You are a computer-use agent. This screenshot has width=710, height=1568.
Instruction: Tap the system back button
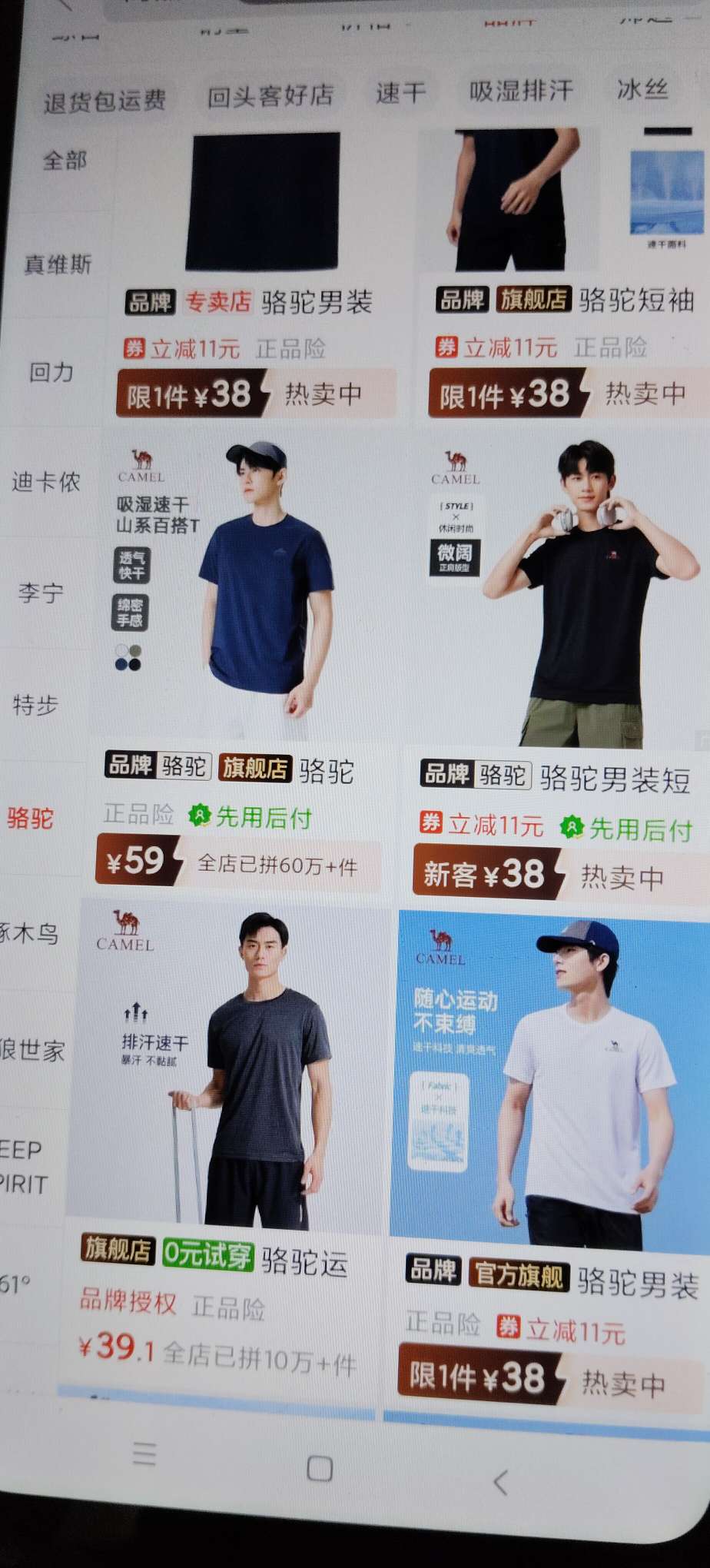501,1483
